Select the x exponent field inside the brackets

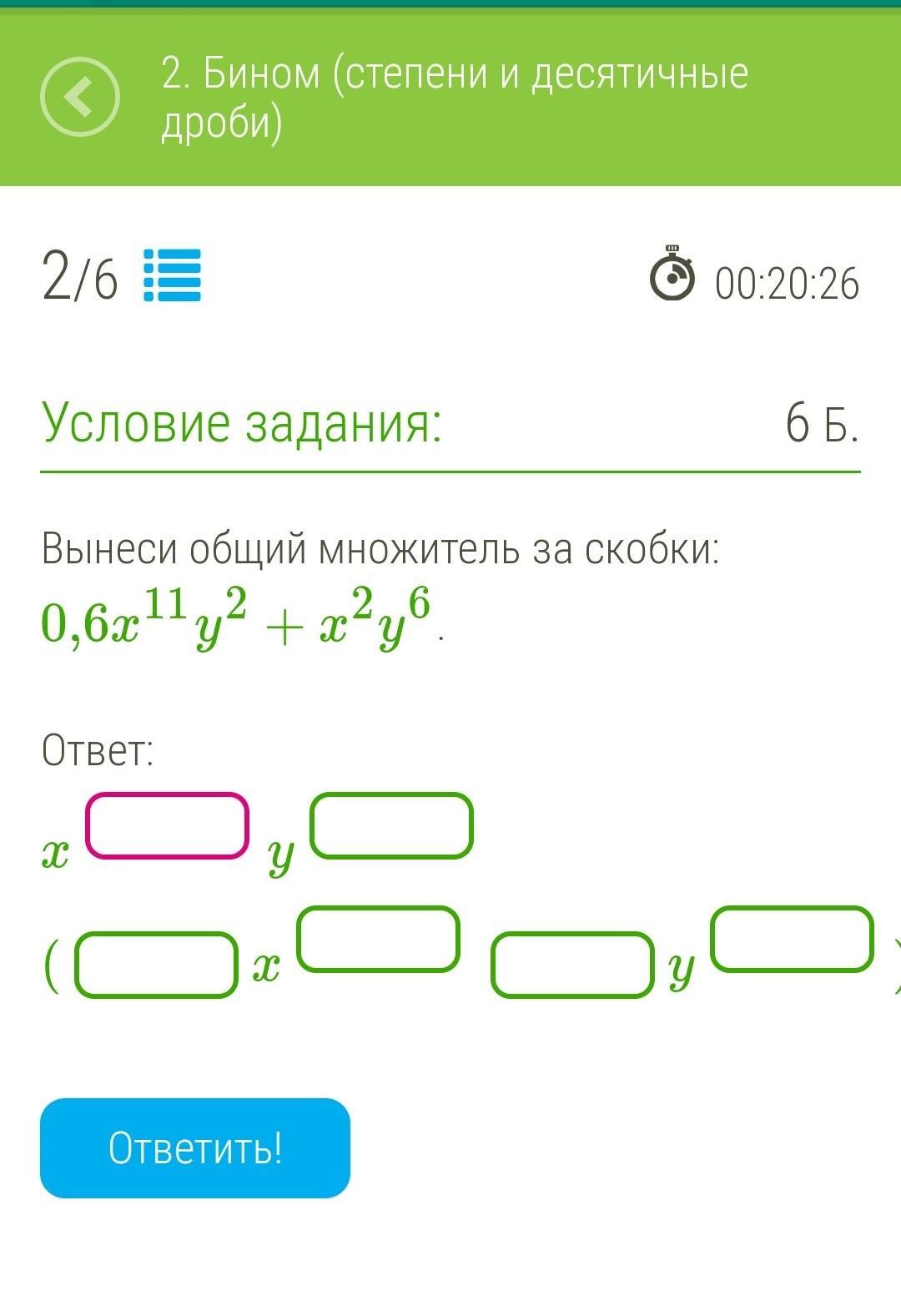(378, 940)
